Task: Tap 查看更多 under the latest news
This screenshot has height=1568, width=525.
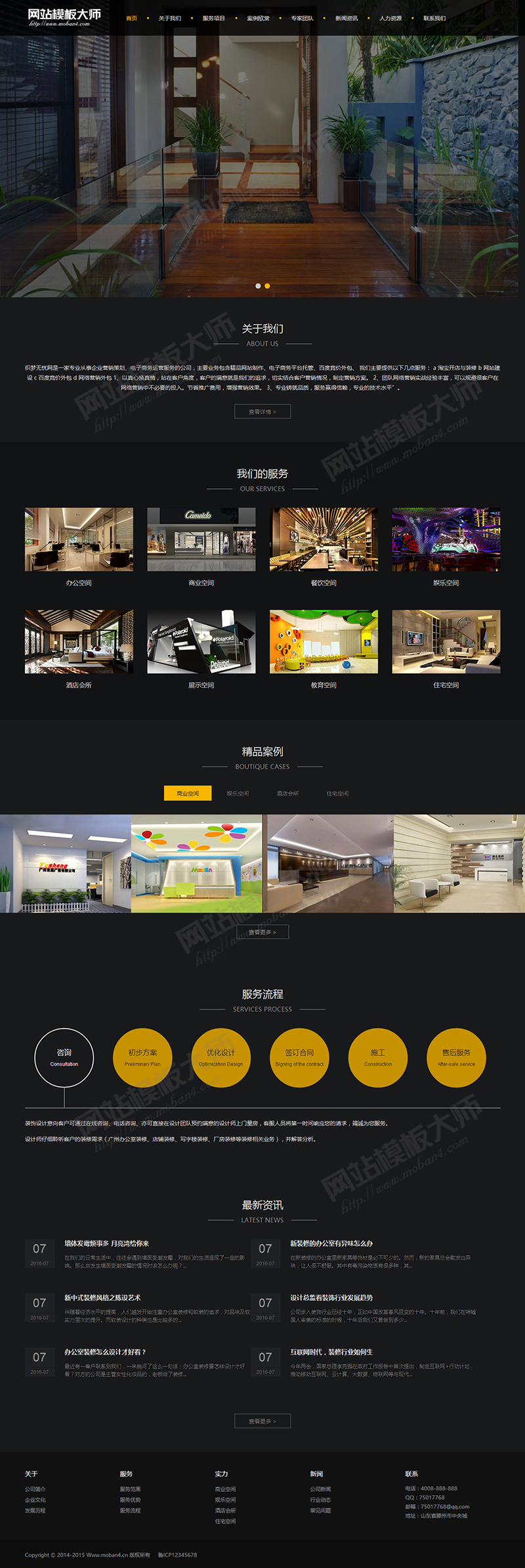Action: pyautogui.click(x=262, y=1421)
